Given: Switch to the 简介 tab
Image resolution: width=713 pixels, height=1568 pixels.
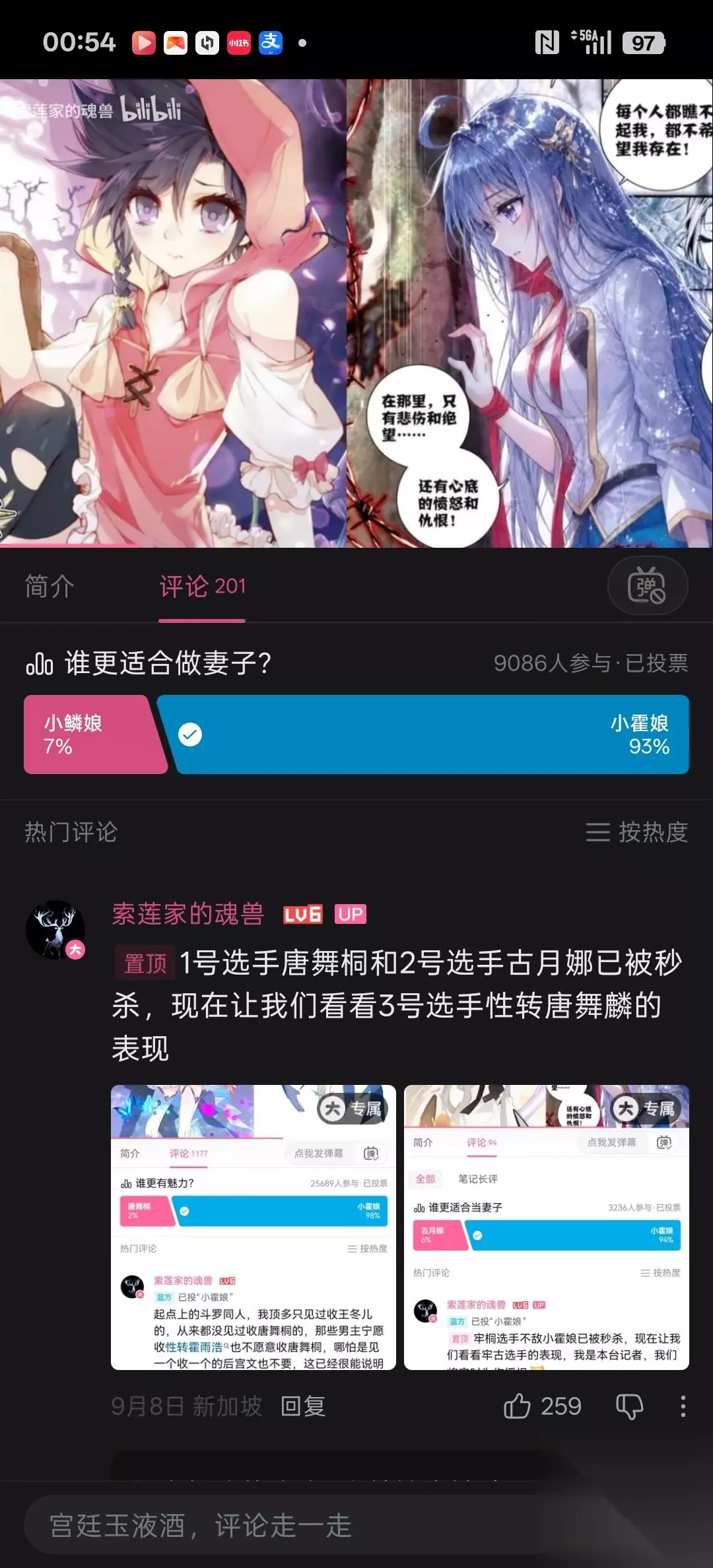Looking at the screenshot, I should tap(50, 586).
